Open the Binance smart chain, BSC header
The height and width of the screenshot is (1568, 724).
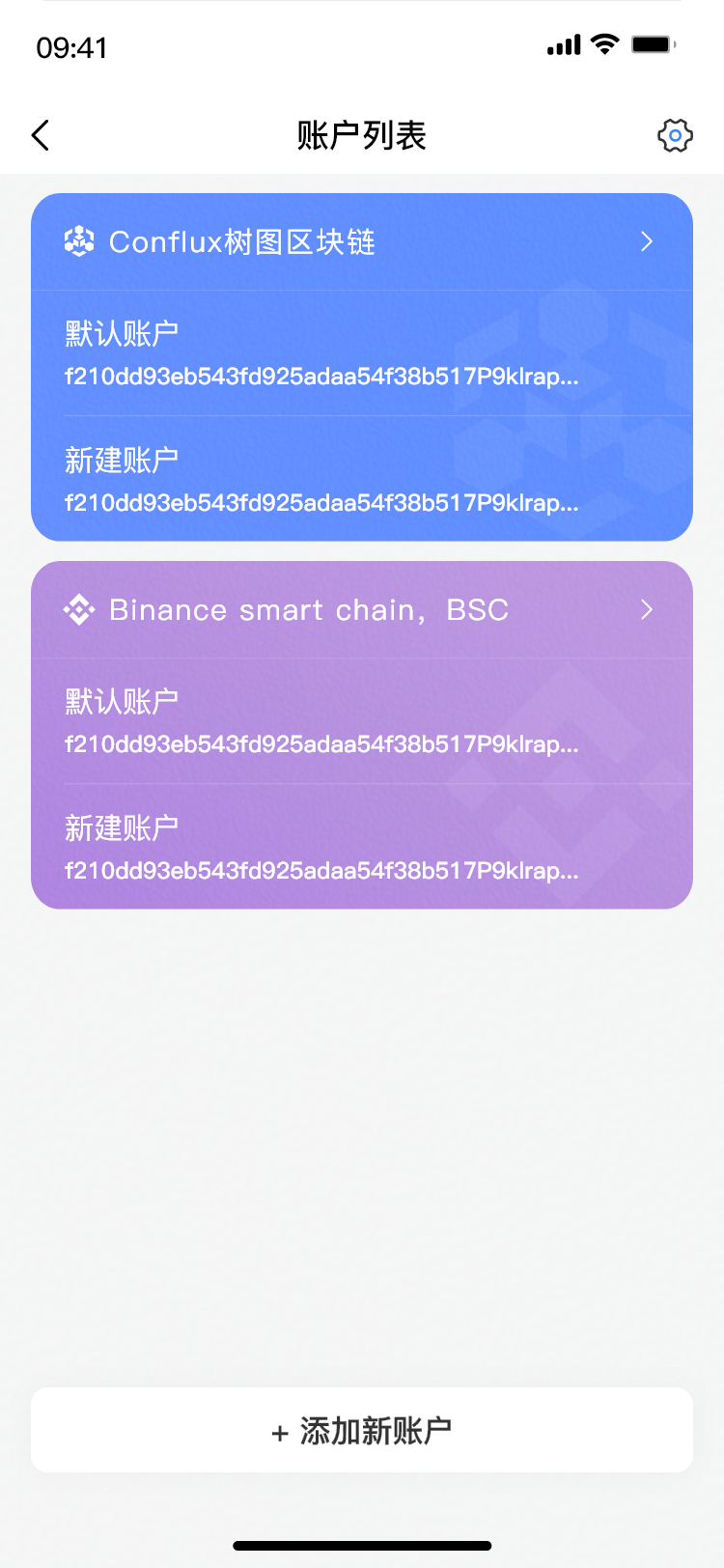tap(361, 609)
